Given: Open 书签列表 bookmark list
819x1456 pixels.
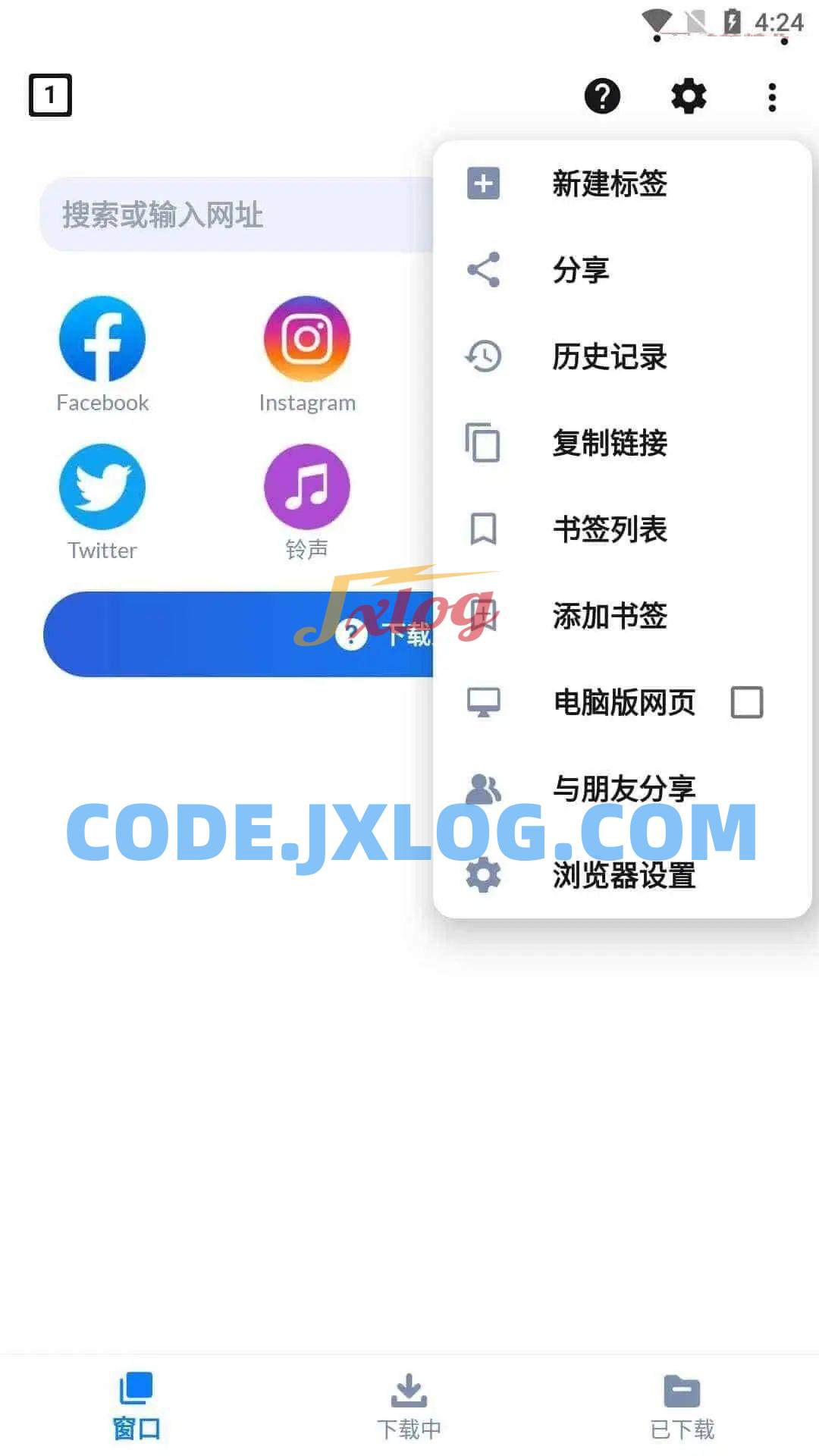Looking at the screenshot, I should coord(609,530).
